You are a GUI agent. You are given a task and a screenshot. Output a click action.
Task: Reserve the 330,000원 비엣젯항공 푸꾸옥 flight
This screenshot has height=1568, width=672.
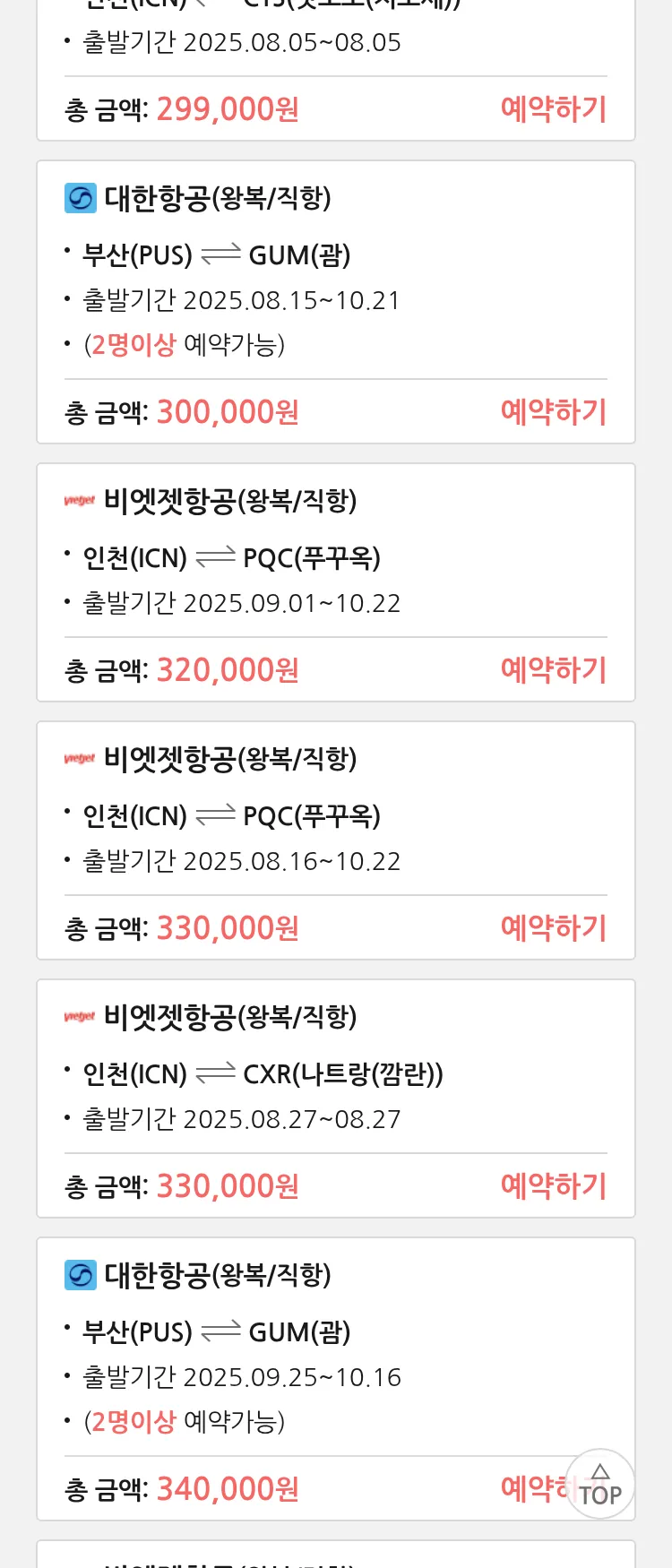click(x=553, y=928)
